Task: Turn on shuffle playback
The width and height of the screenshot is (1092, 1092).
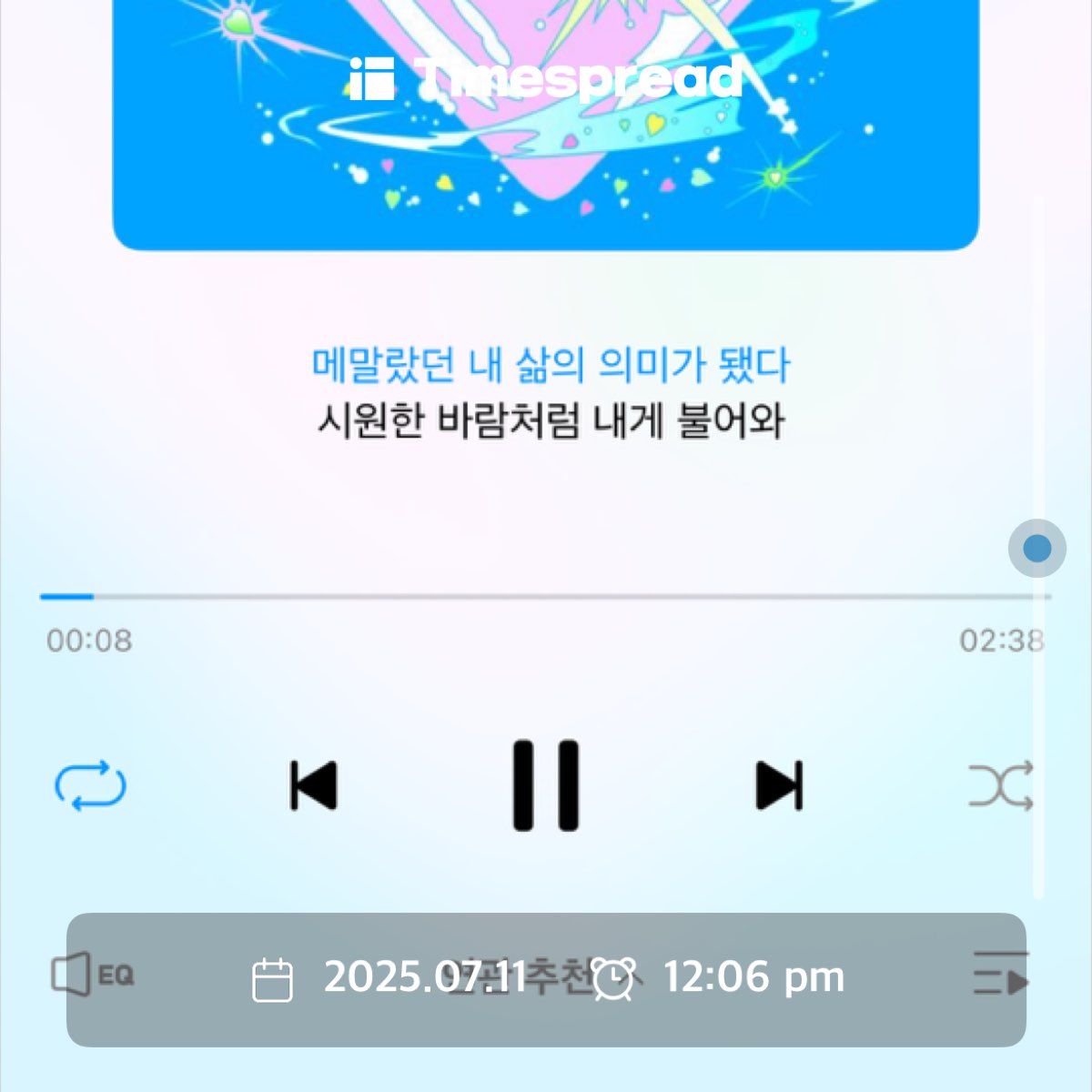Action: [x=1000, y=786]
